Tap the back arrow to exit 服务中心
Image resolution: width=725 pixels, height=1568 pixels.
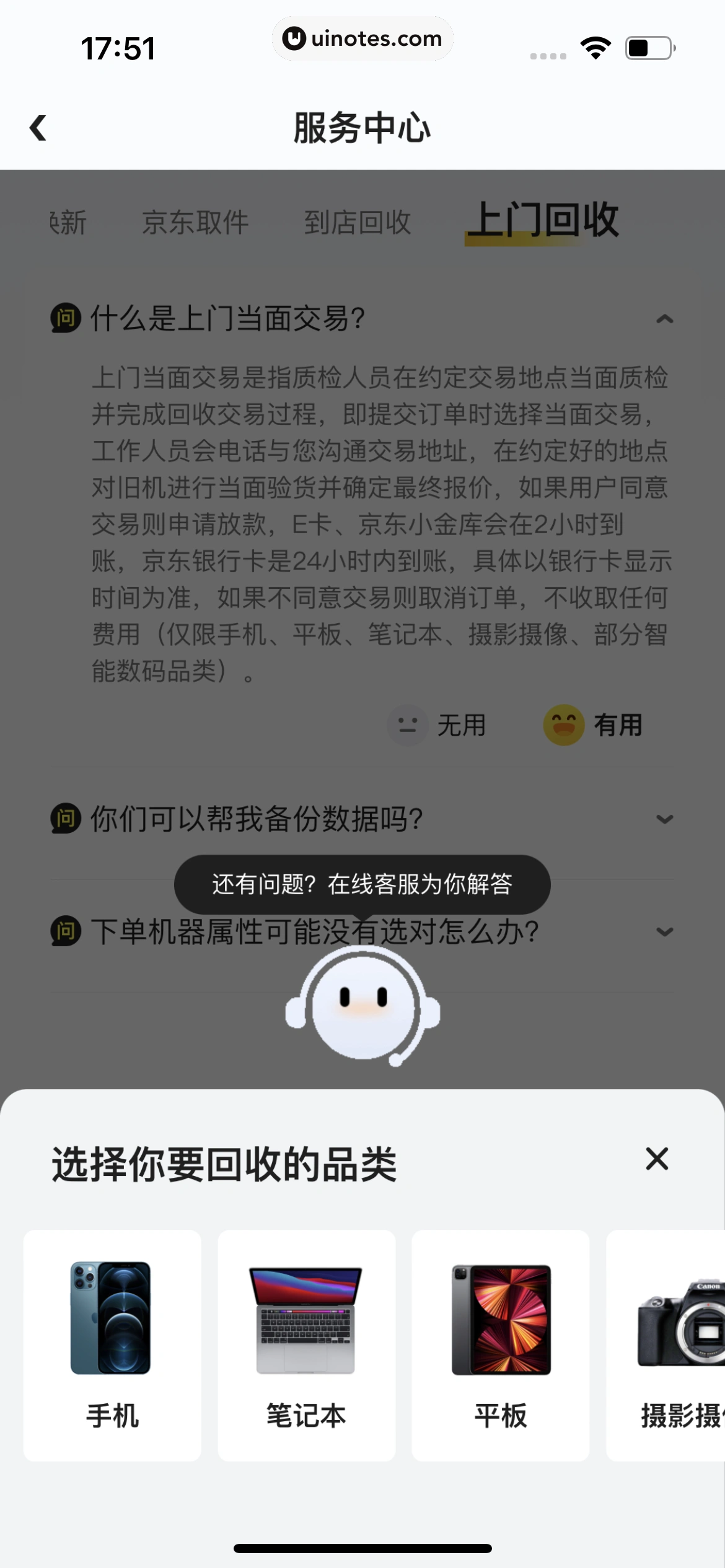38,128
